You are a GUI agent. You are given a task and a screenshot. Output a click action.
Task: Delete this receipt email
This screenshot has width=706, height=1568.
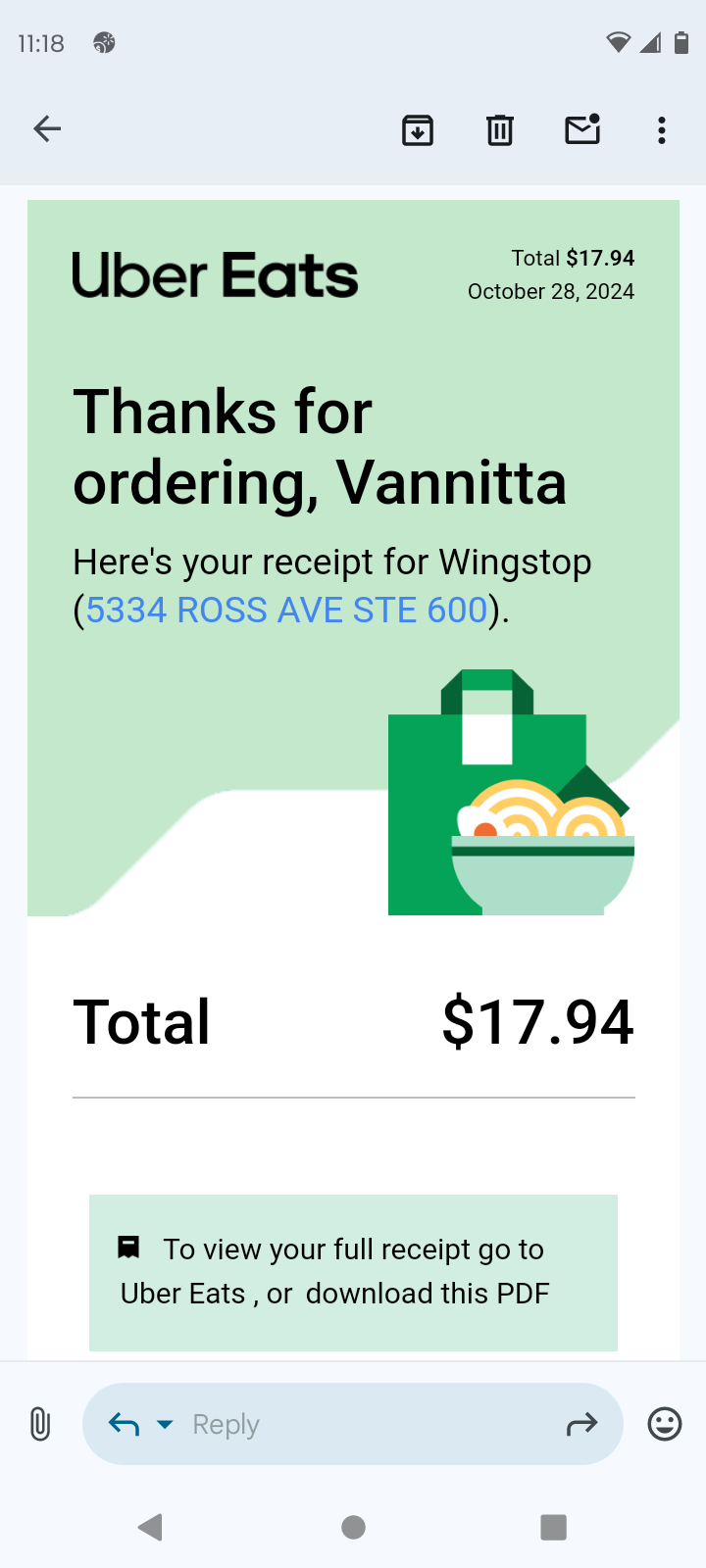tap(500, 129)
